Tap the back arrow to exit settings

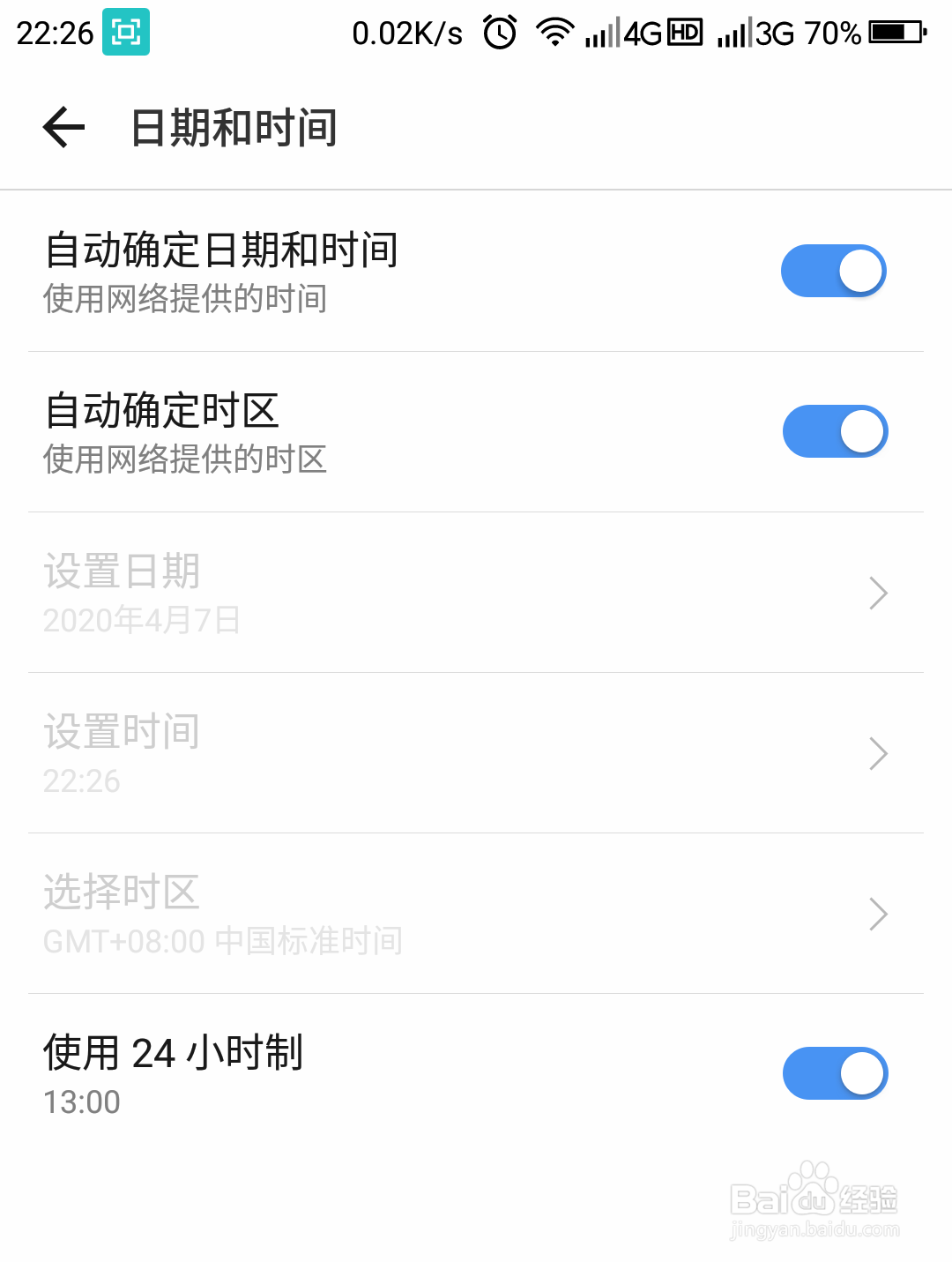62,127
